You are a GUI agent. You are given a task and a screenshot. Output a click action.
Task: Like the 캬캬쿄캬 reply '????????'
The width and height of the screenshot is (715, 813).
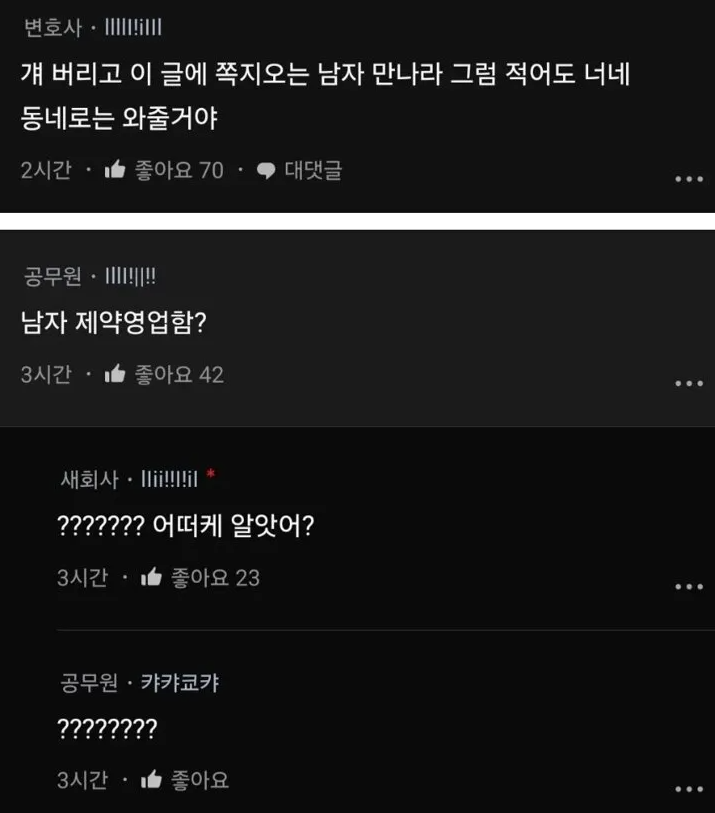151,781
